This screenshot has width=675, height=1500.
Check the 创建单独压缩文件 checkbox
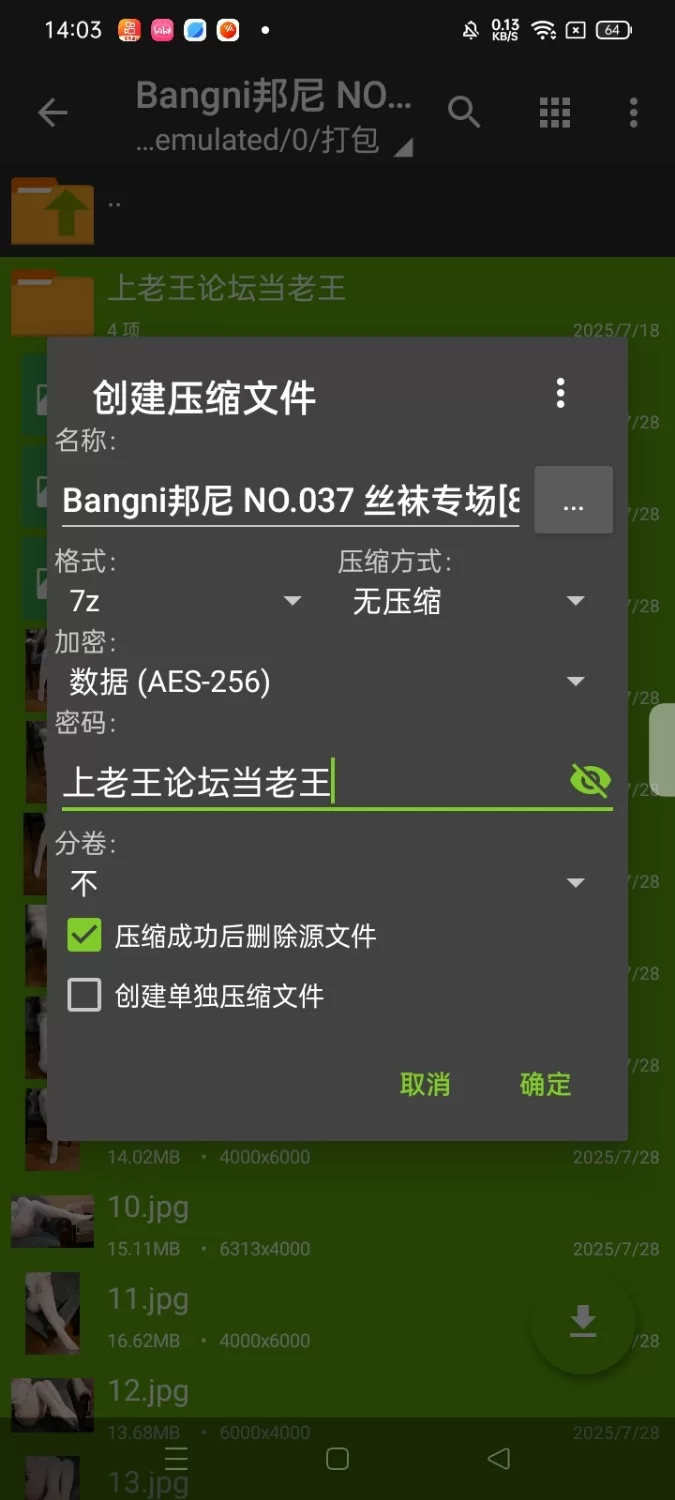[85, 996]
